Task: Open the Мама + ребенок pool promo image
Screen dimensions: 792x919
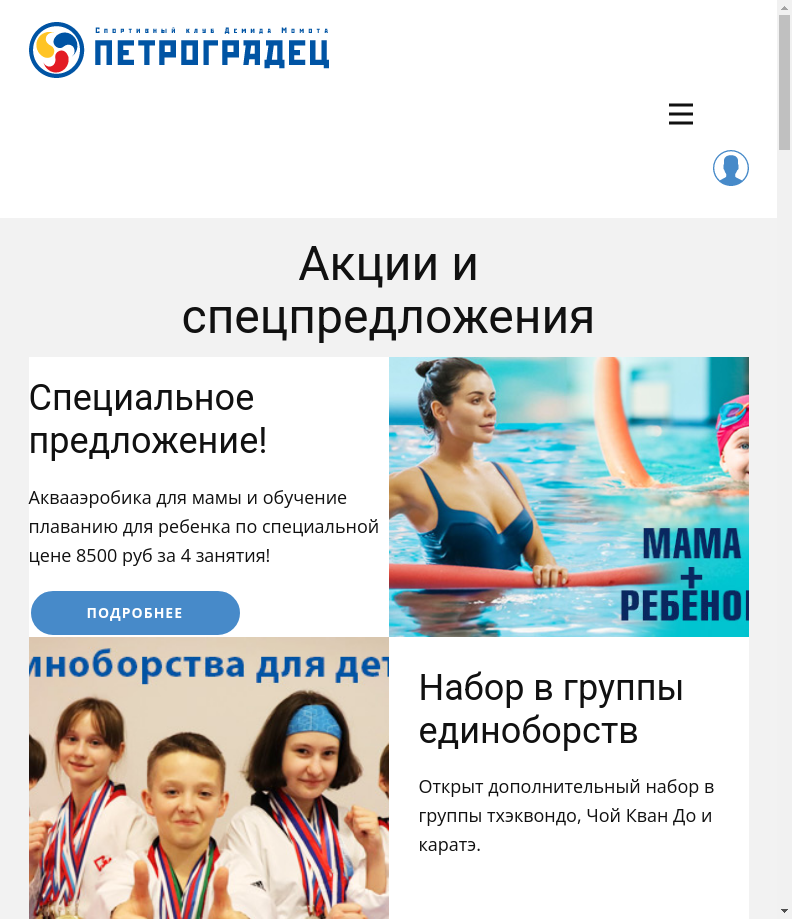Action: tap(568, 497)
